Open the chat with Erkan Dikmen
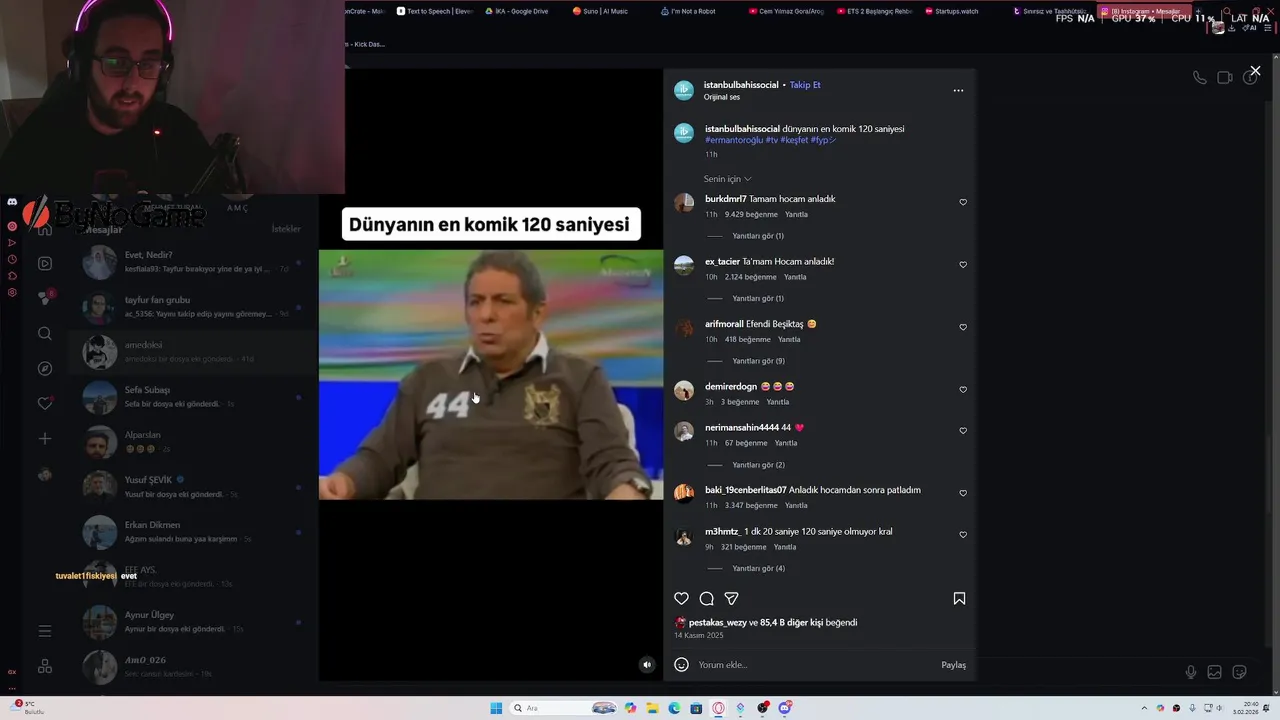Image resolution: width=1280 pixels, height=720 pixels. (x=152, y=525)
